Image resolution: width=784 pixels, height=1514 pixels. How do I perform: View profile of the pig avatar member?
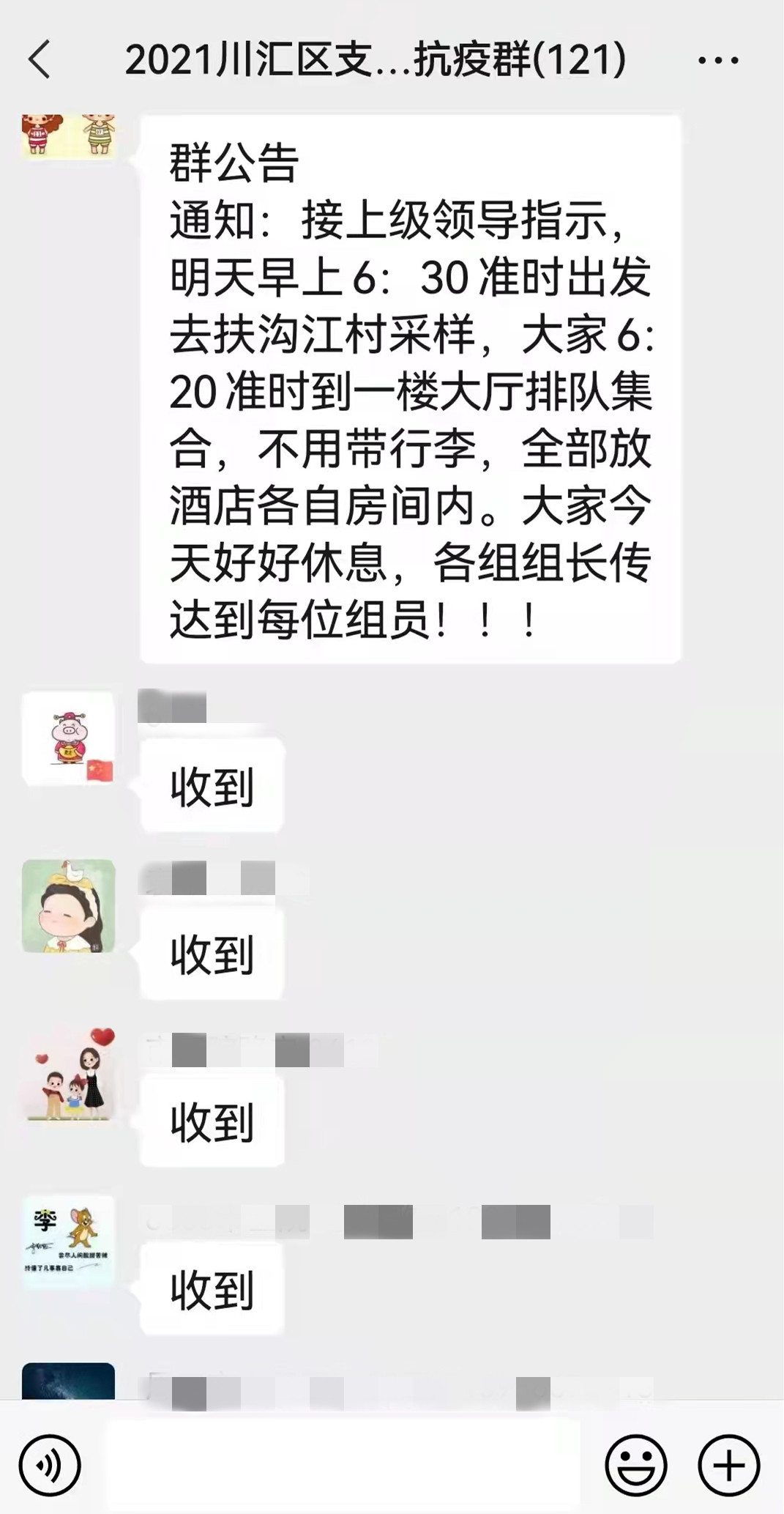click(x=69, y=738)
